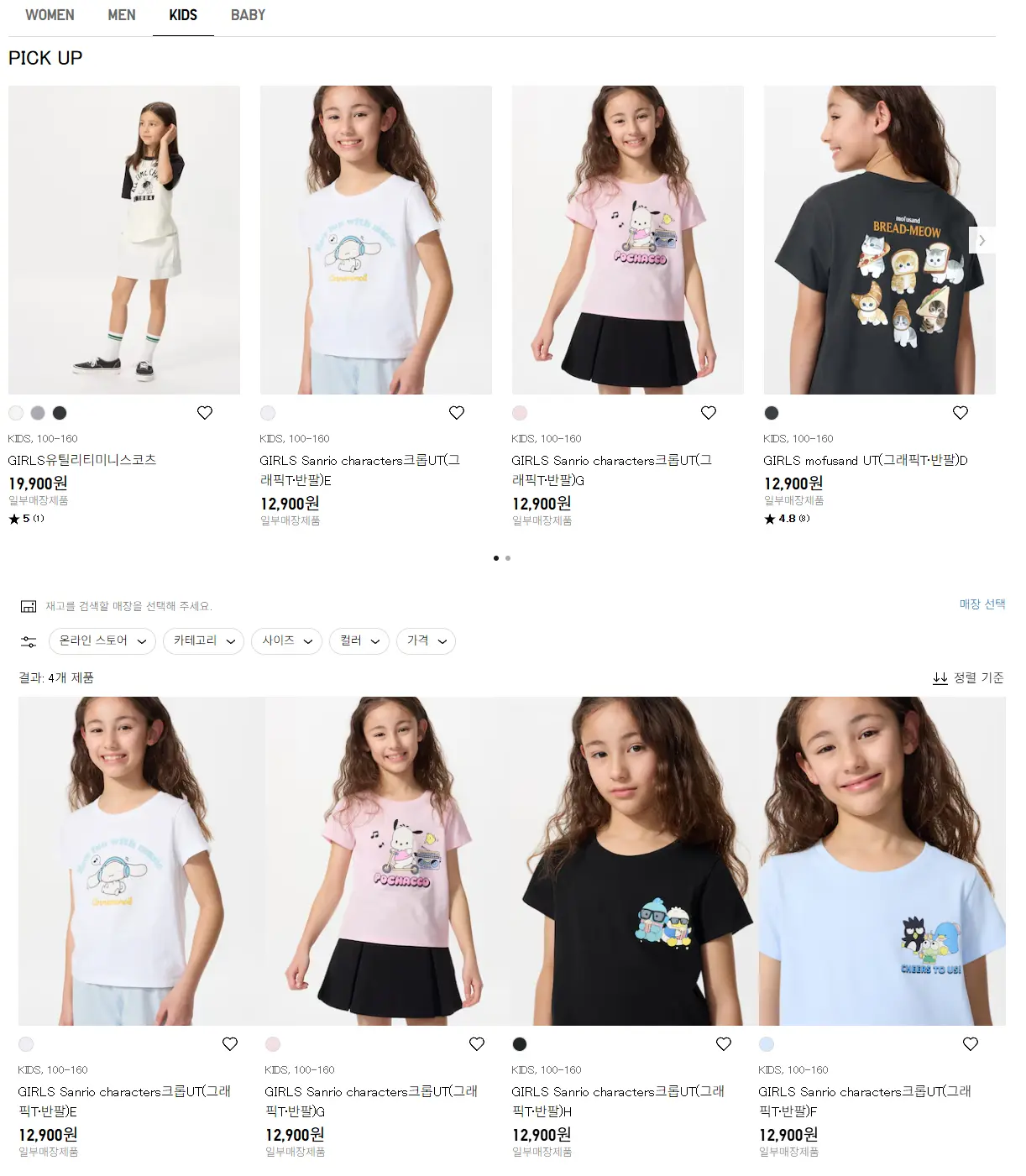Open 정렬 기준 sort options
This screenshot has height=1176, width=1026.
tap(968, 678)
